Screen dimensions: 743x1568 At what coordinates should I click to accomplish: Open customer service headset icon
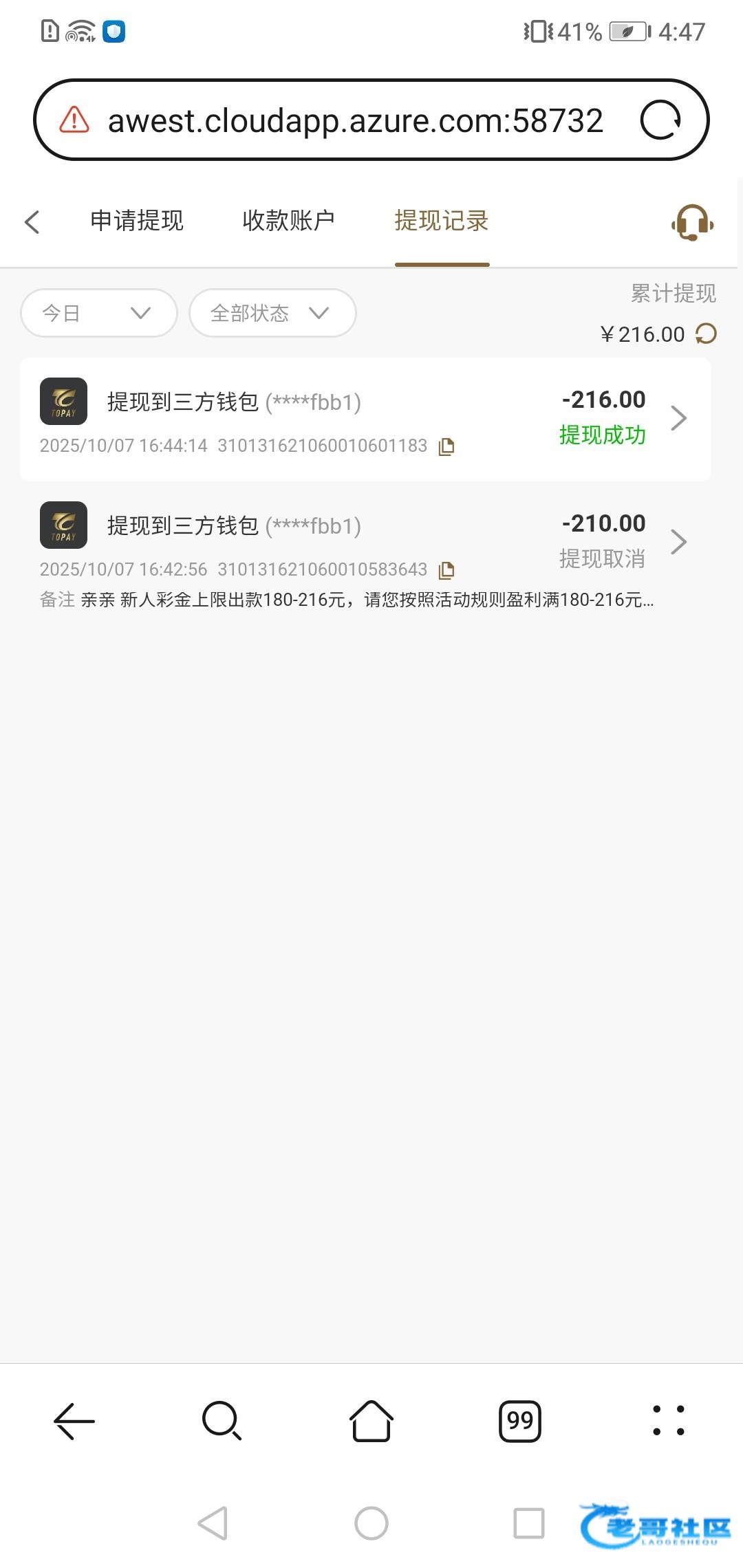(692, 222)
